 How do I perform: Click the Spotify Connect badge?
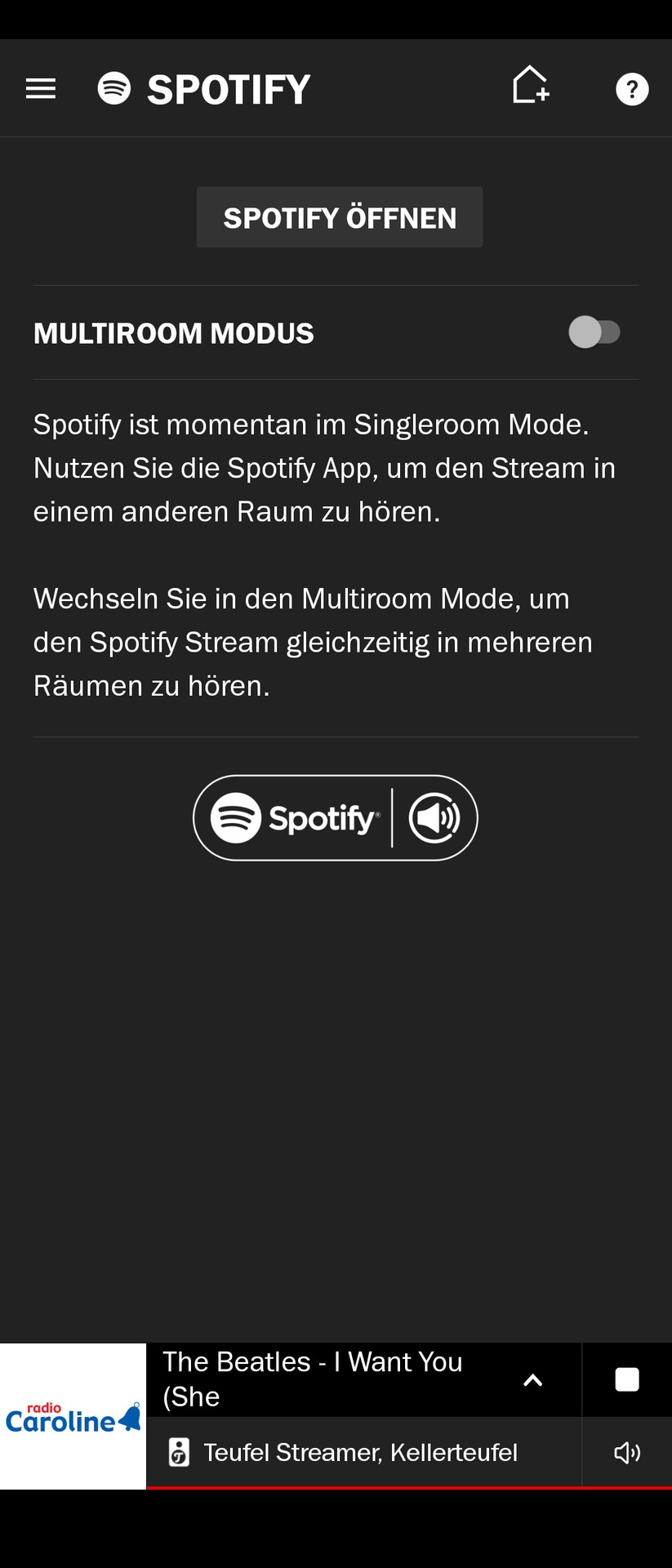point(336,817)
